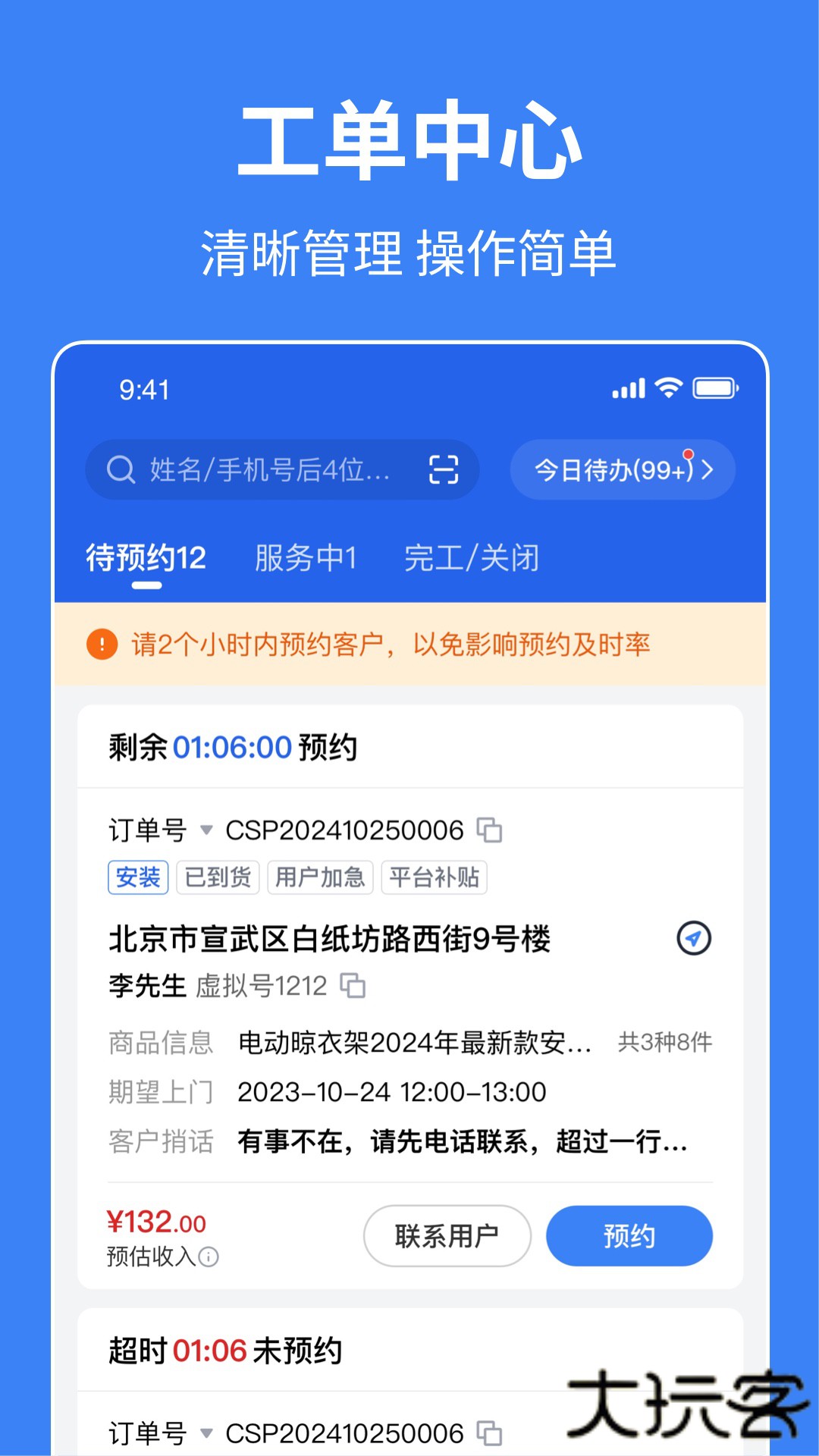Toggle the 安装 service type tag
Viewport: 819px width, 1456px height.
pyautogui.click(x=137, y=877)
